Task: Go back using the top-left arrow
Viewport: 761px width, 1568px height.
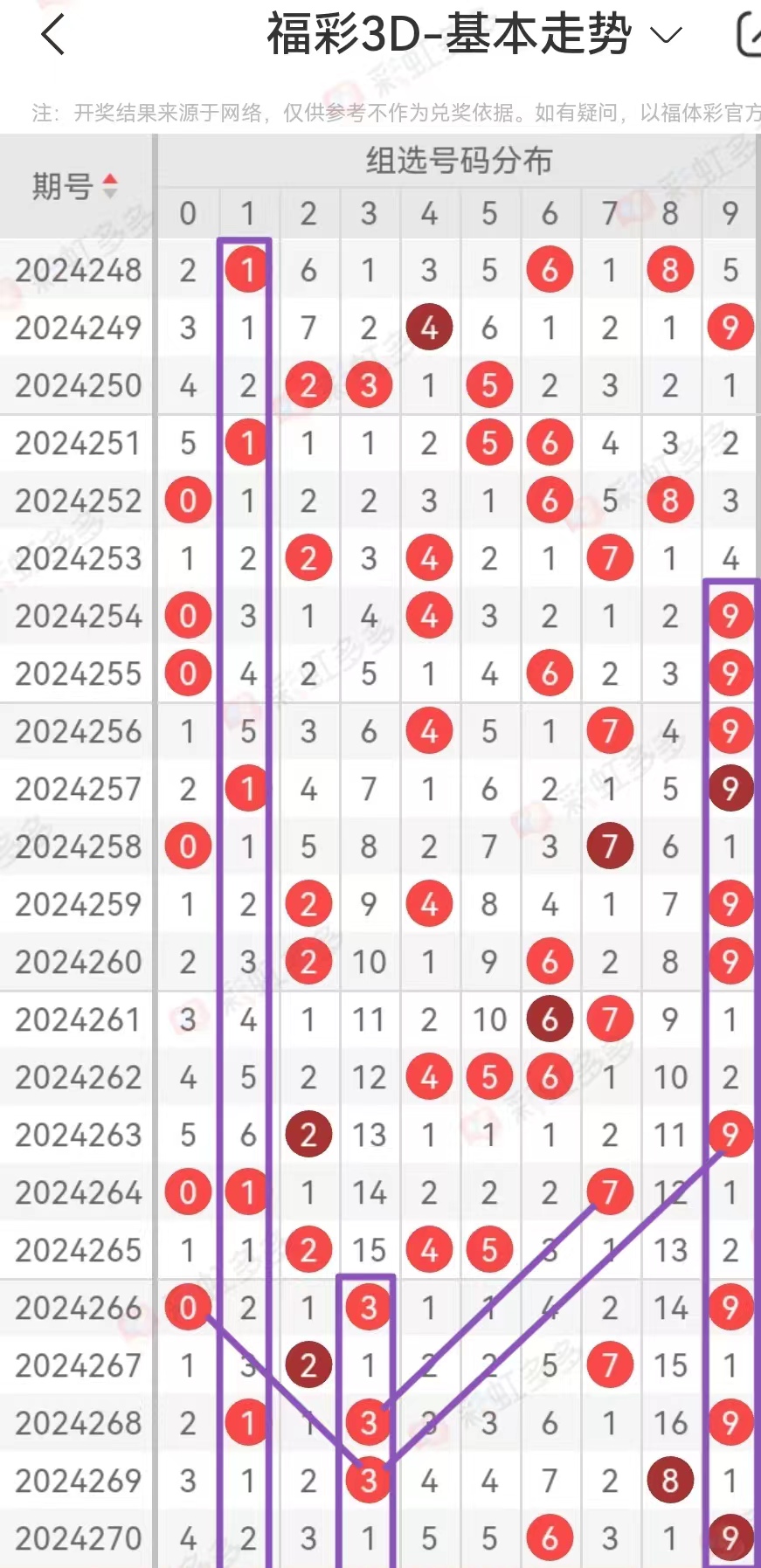Action: click(x=53, y=36)
